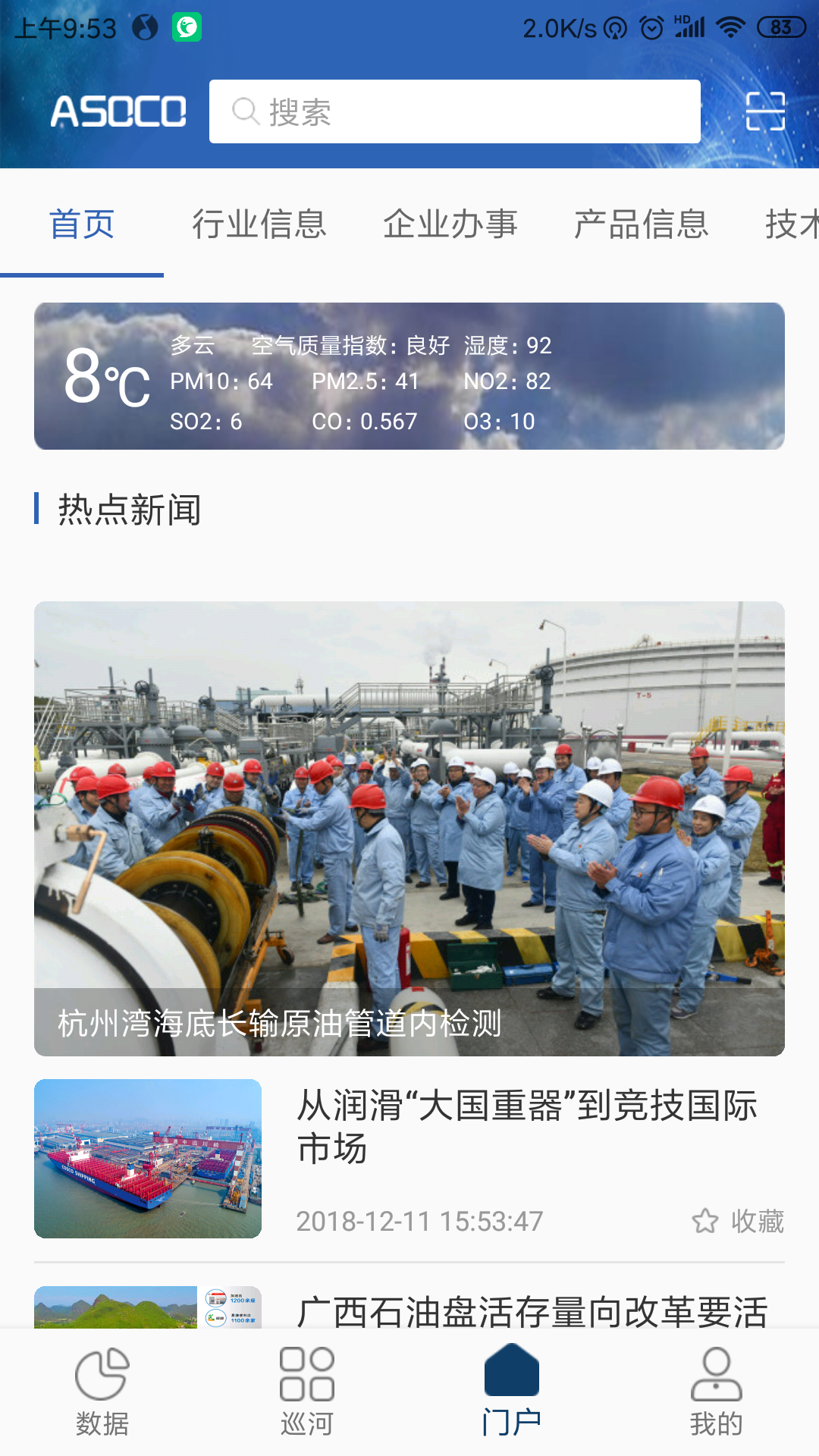The width and height of the screenshot is (819, 1456).
Task: Tap 收藏 to favorite the 大国重器 article
Action: pos(739,1221)
